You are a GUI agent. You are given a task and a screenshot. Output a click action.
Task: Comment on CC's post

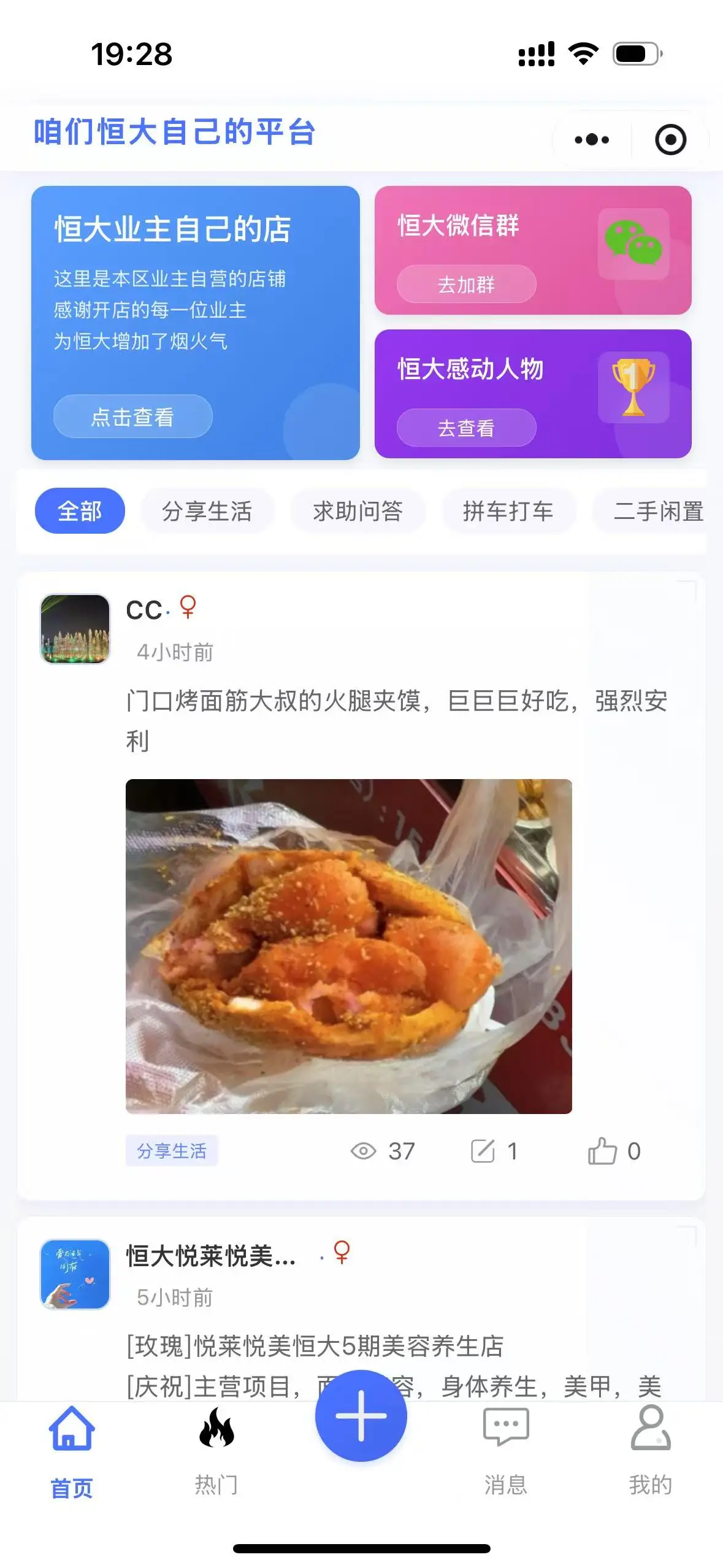click(x=494, y=1151)
